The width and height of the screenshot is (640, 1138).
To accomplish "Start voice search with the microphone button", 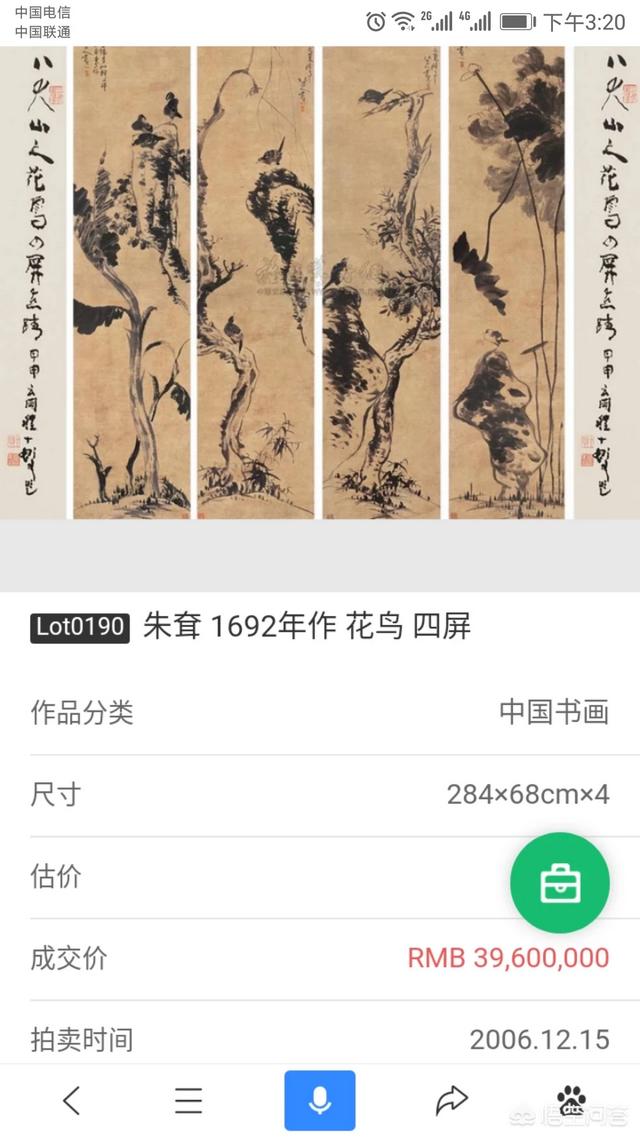I will coord(320,1100).
